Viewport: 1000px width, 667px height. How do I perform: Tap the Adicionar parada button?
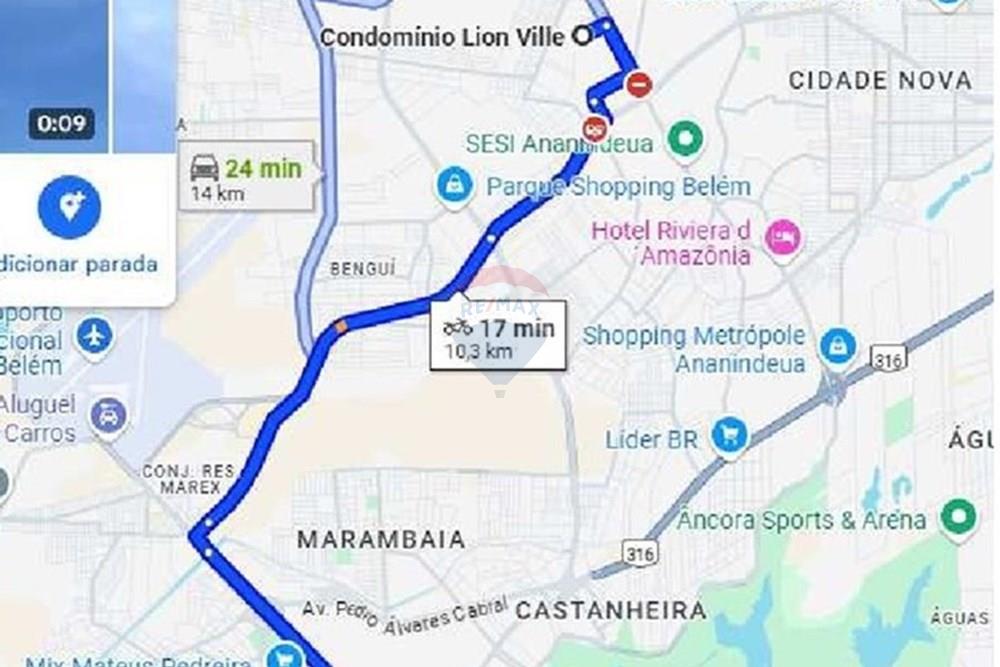pyautogui.click(x=69, y=208)
